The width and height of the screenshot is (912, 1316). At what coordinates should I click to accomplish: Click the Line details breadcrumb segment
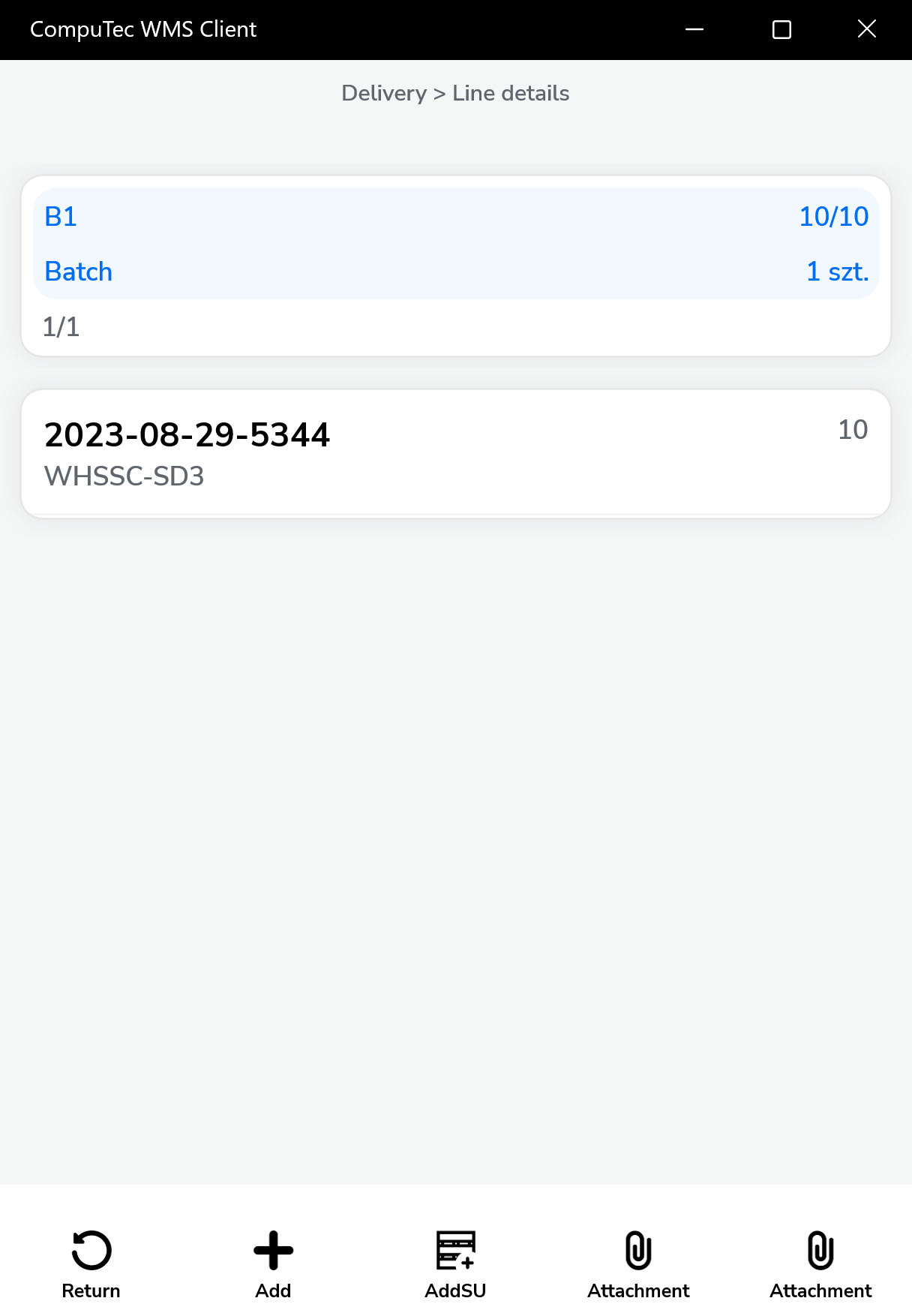(x=511, y=93)
